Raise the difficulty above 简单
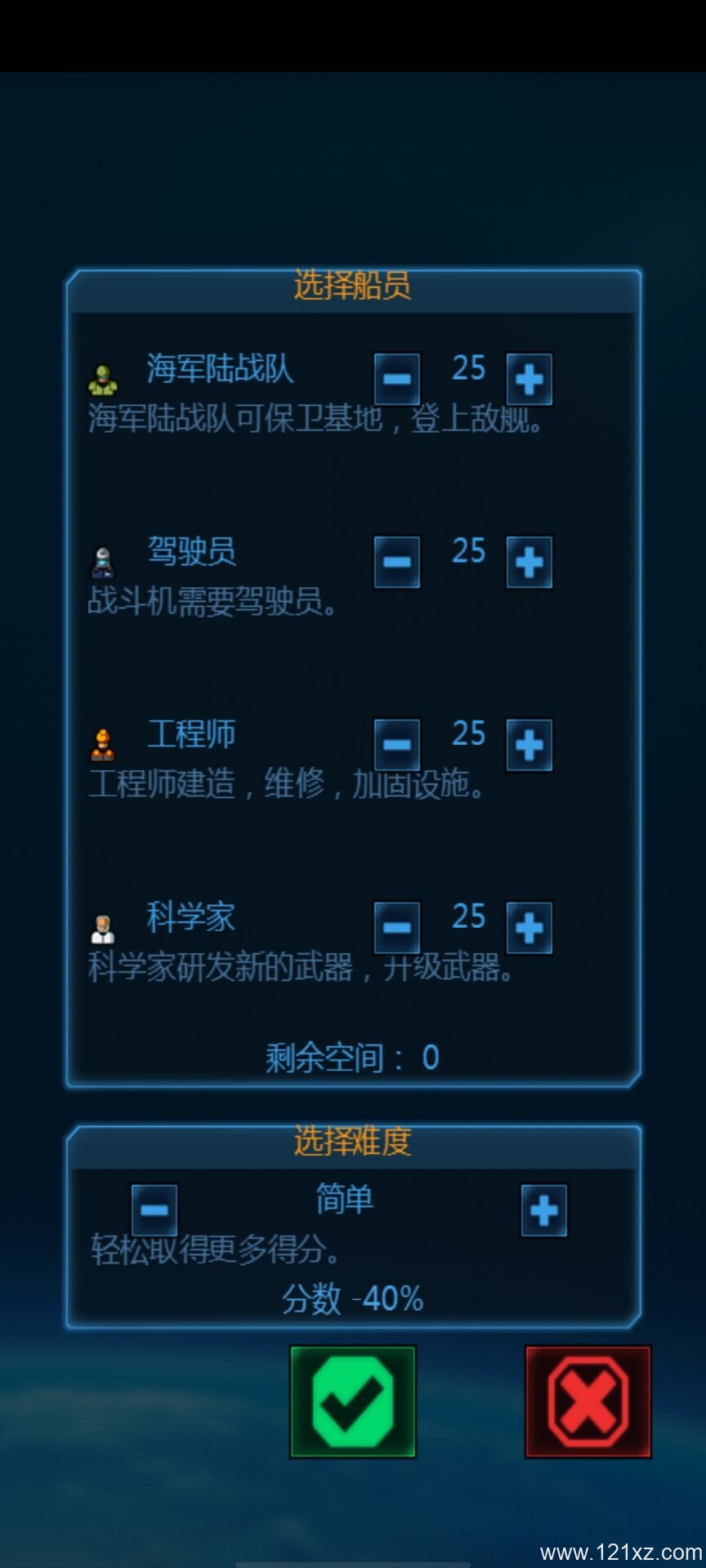 (544, 1210)
